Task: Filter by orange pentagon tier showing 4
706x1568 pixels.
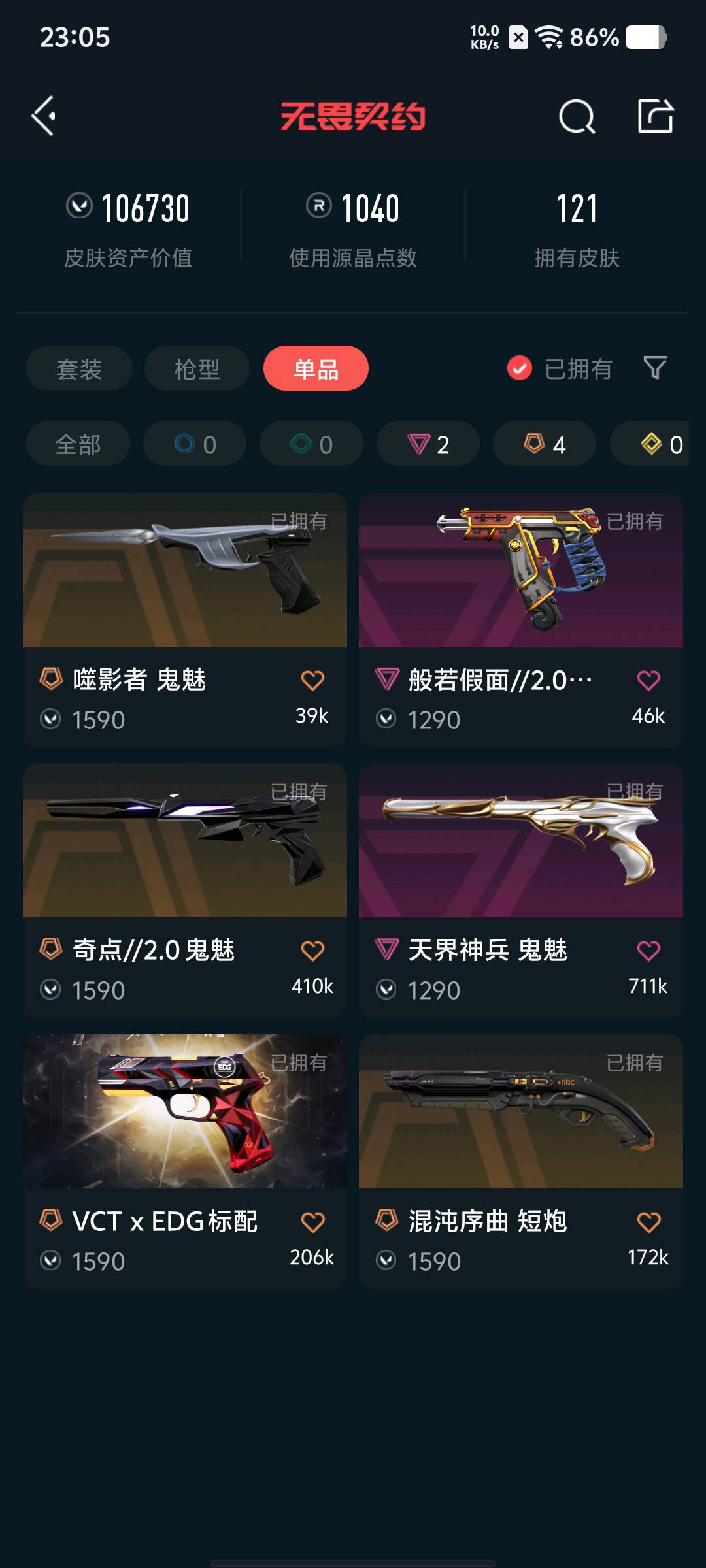Action: coord(545,444)
